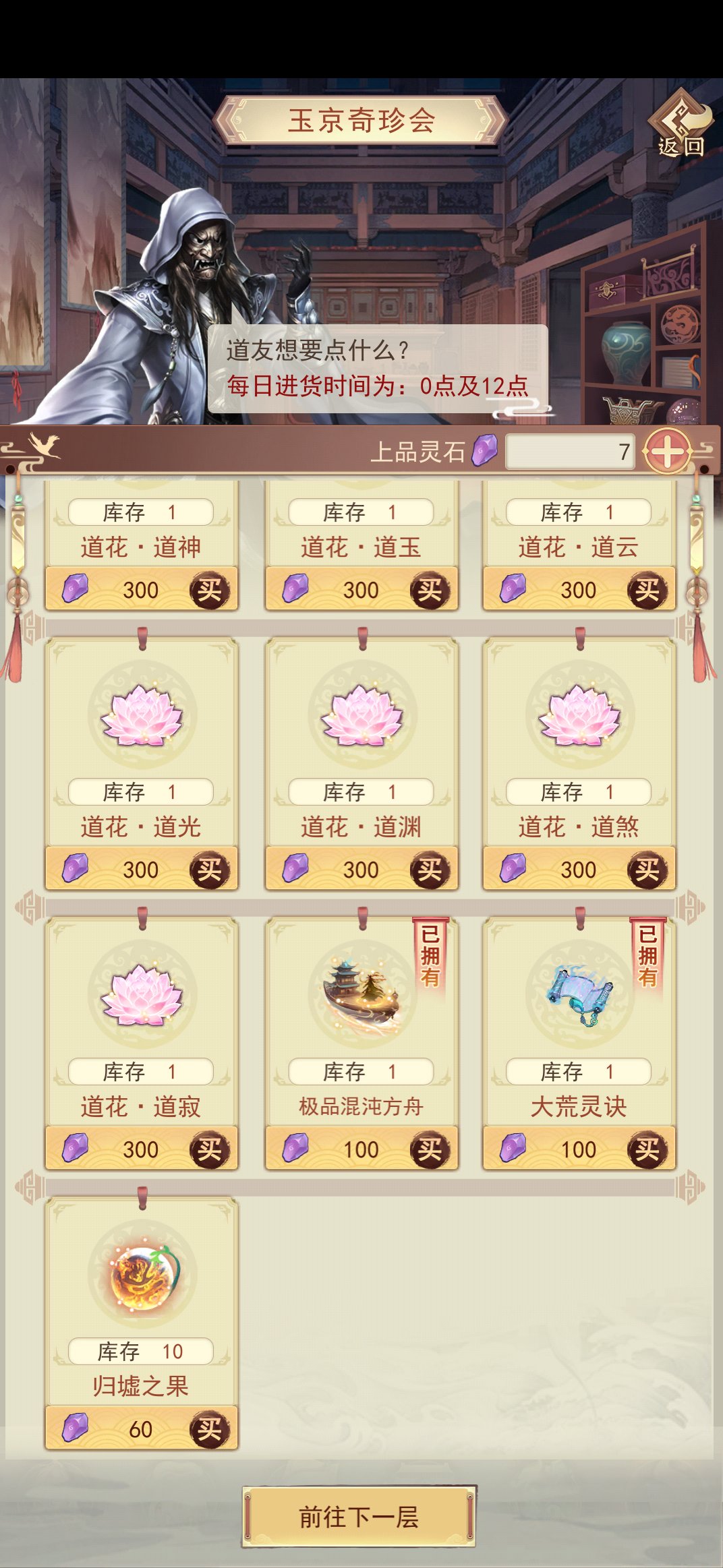The height and width of the screenshot is (1568, 723).
Task: Buy 道花·道寂 for 300
Action: point(209,1150)
